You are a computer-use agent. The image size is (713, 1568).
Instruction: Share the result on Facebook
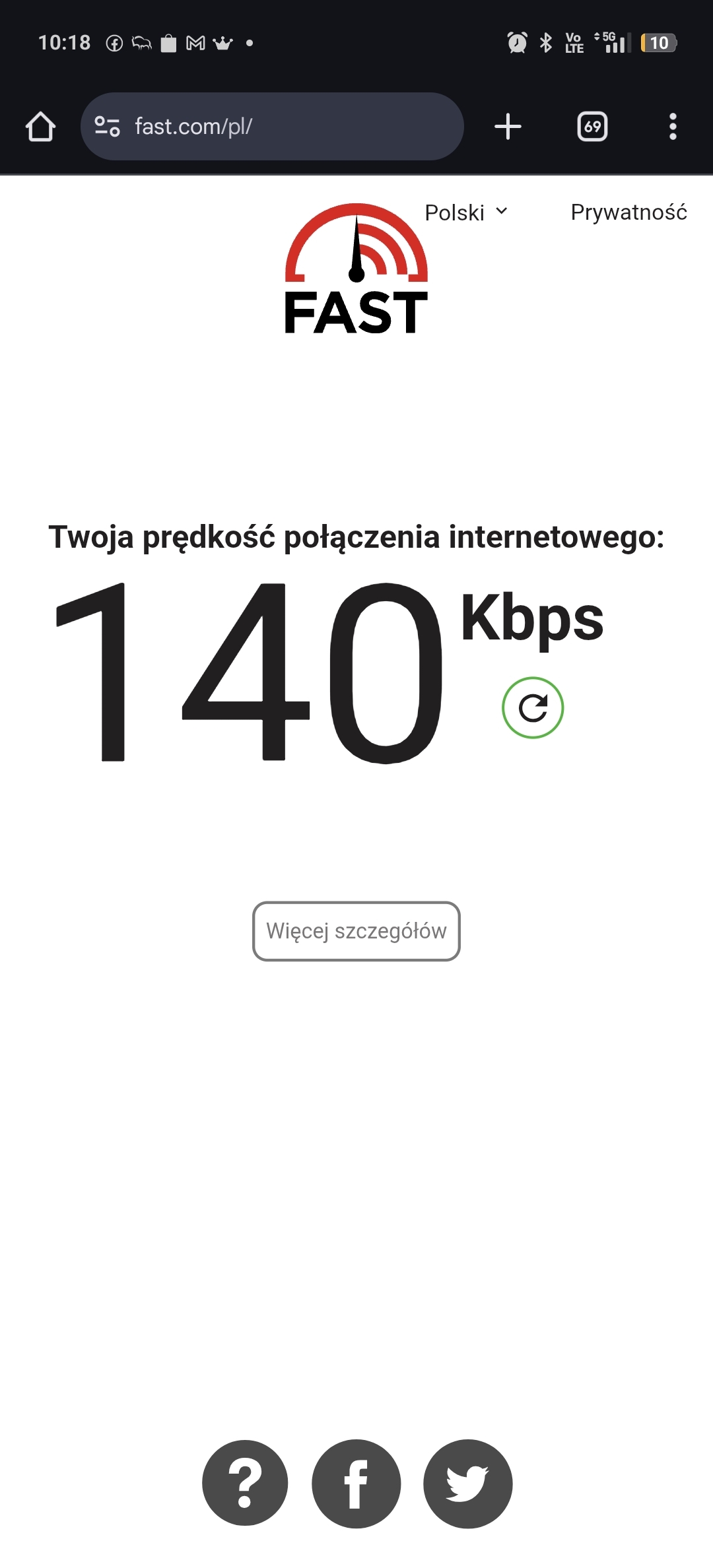356,1483
